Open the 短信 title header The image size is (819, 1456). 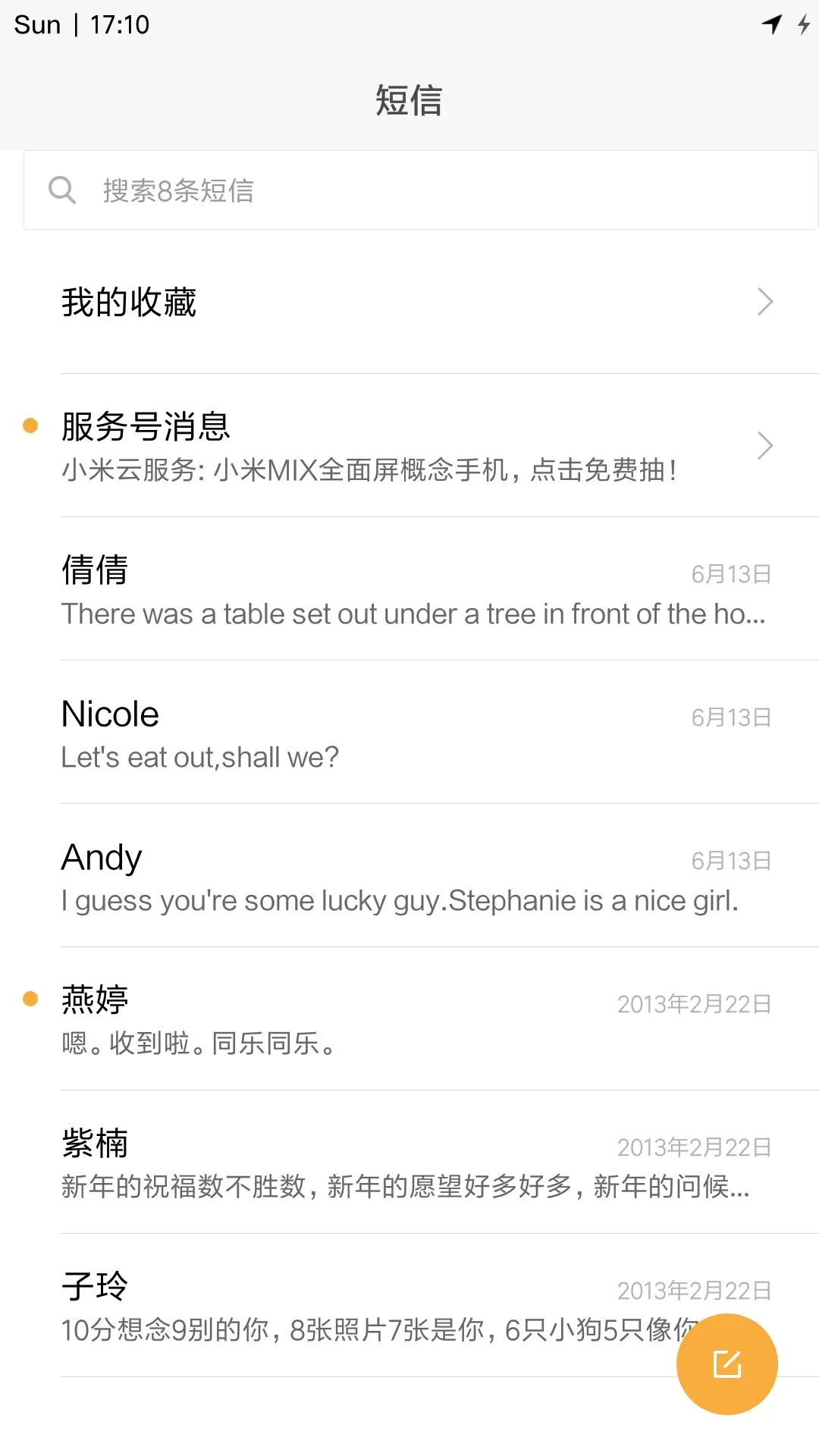[409, 99]
